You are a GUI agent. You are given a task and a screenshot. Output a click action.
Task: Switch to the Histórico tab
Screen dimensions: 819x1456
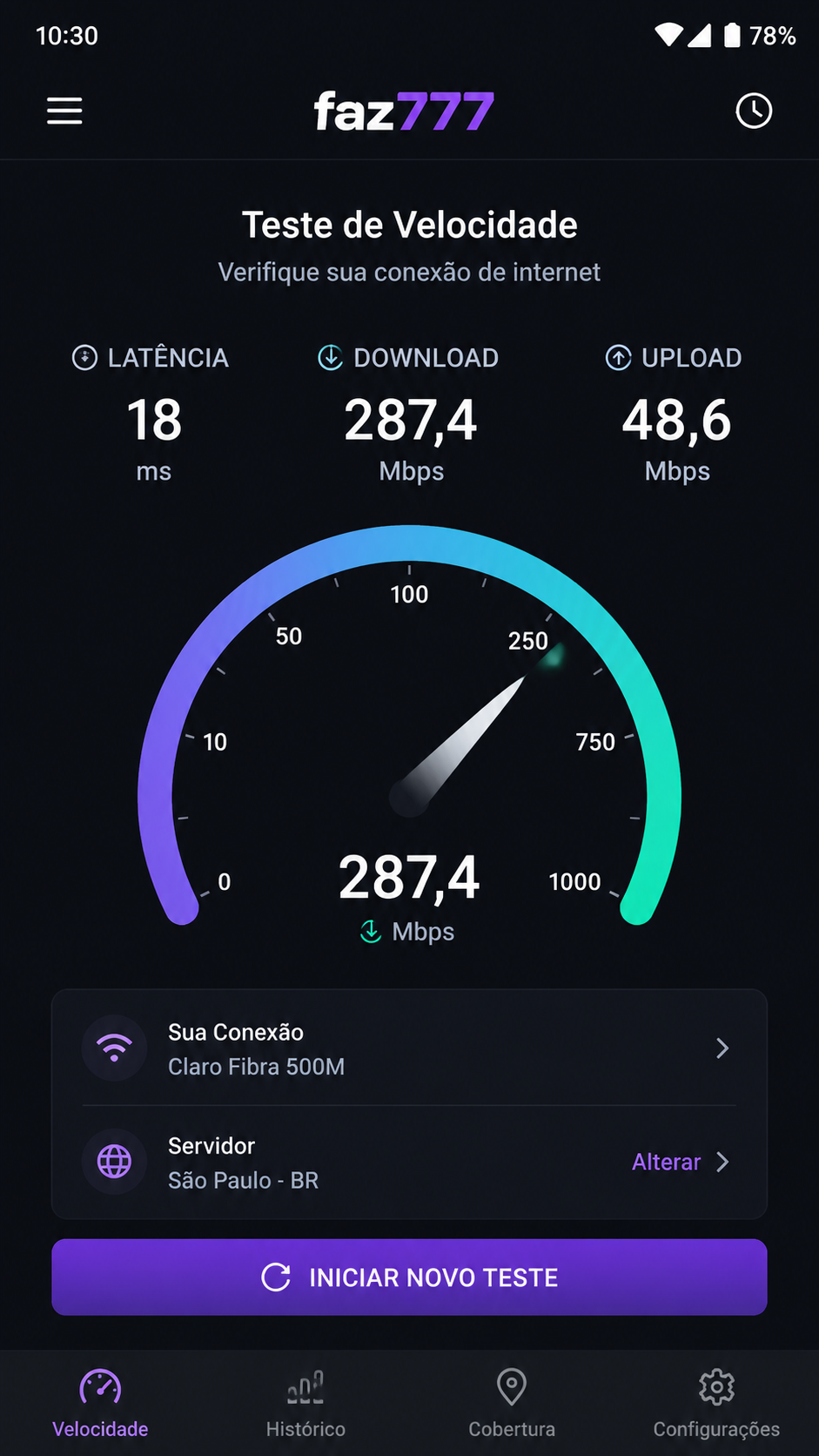point(305,1403)
